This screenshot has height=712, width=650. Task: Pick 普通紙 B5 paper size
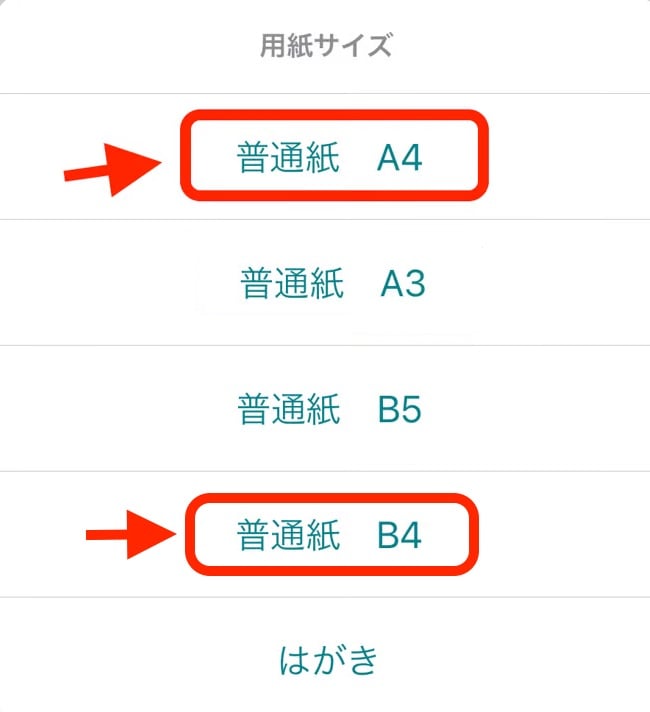pyautogui.click(x=330, y=410)
